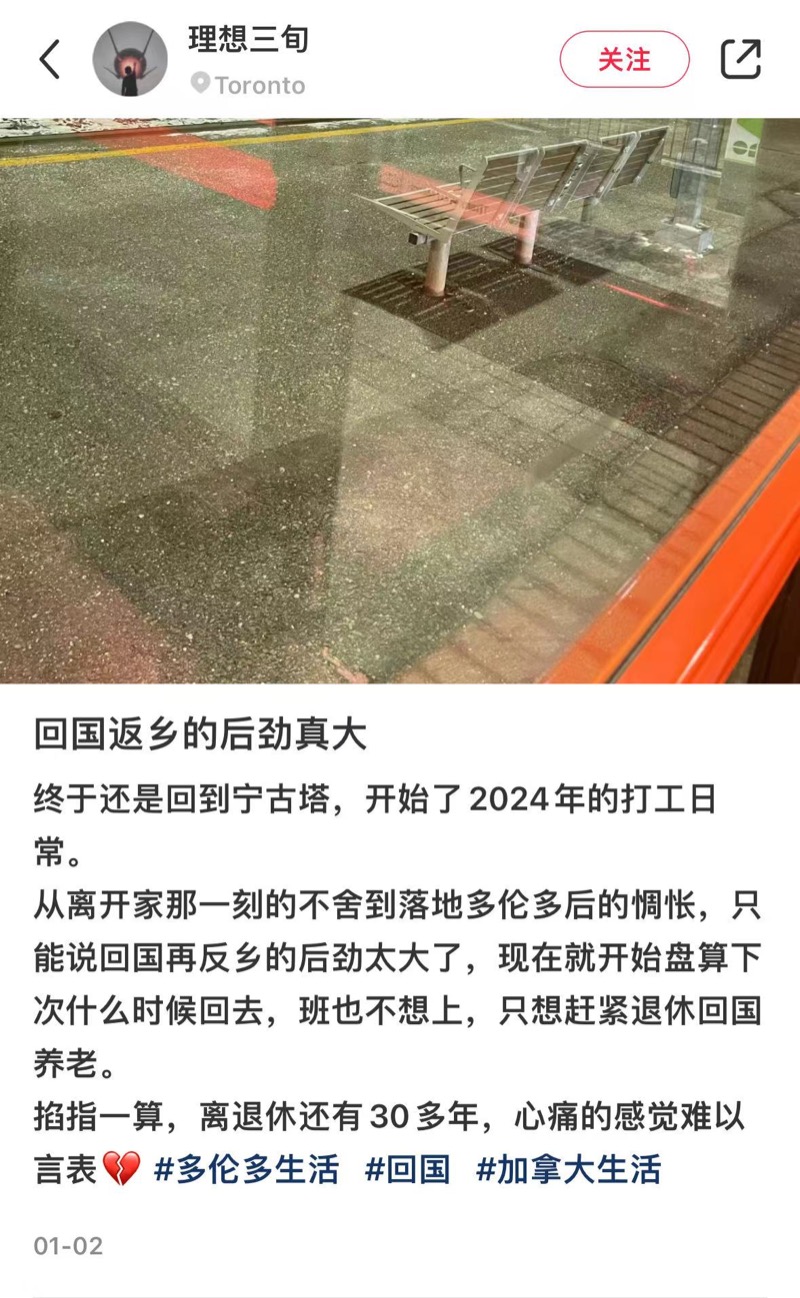Open the #回国 hashtag

coord(407,1168)
